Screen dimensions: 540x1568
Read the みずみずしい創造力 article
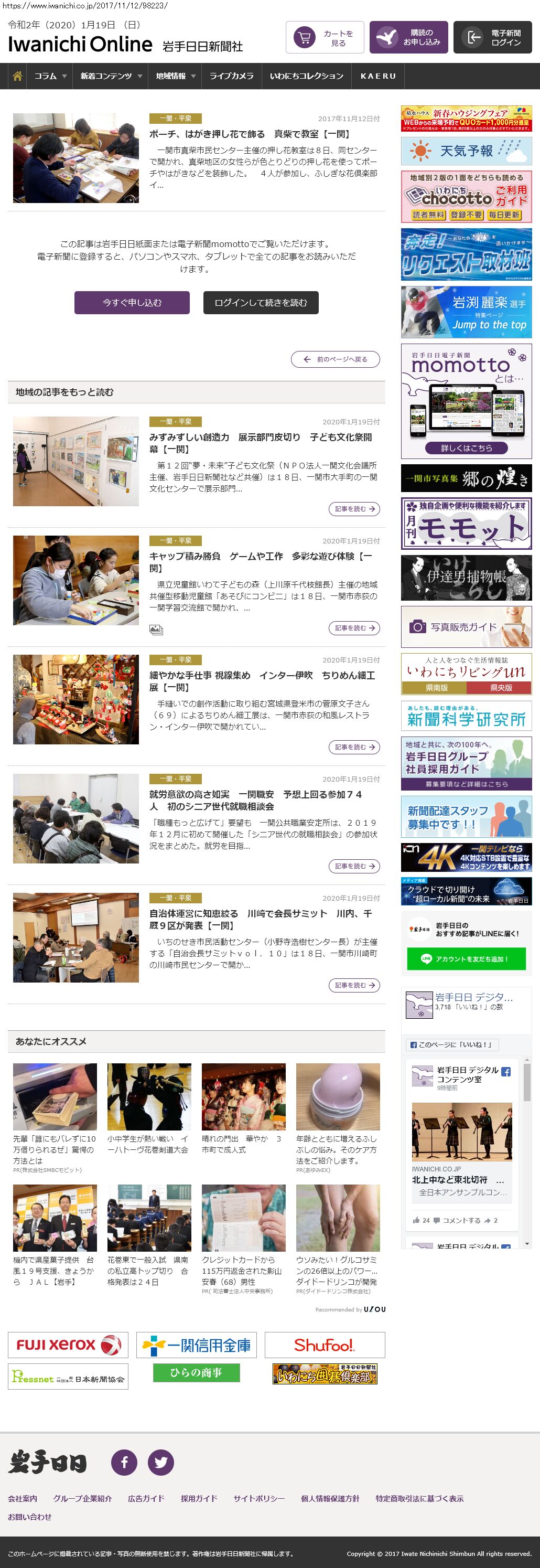[260, 443]
